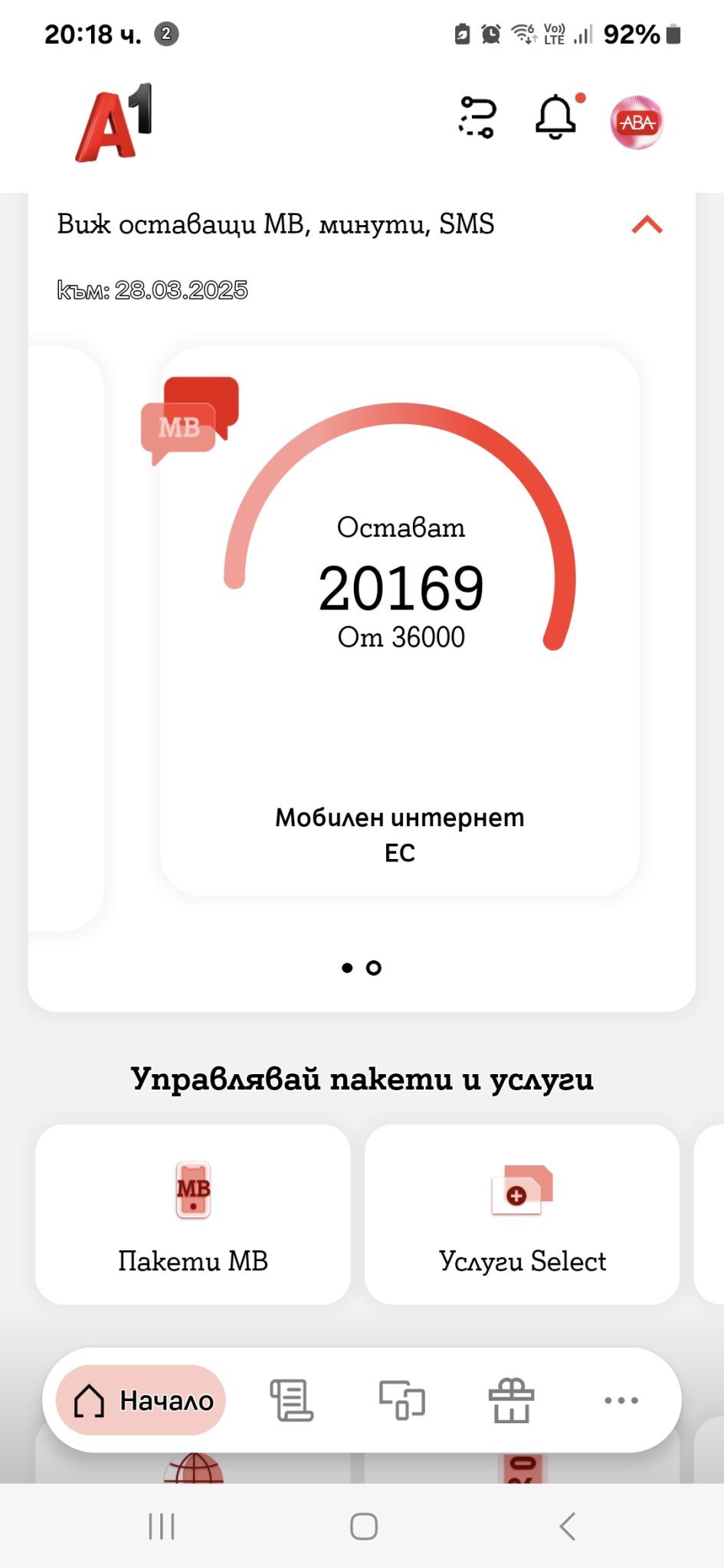Image resolution: width=724 pixels, height=1568 pixels.
Task: Open the more options dots tab
Action: click(621, 1400)
